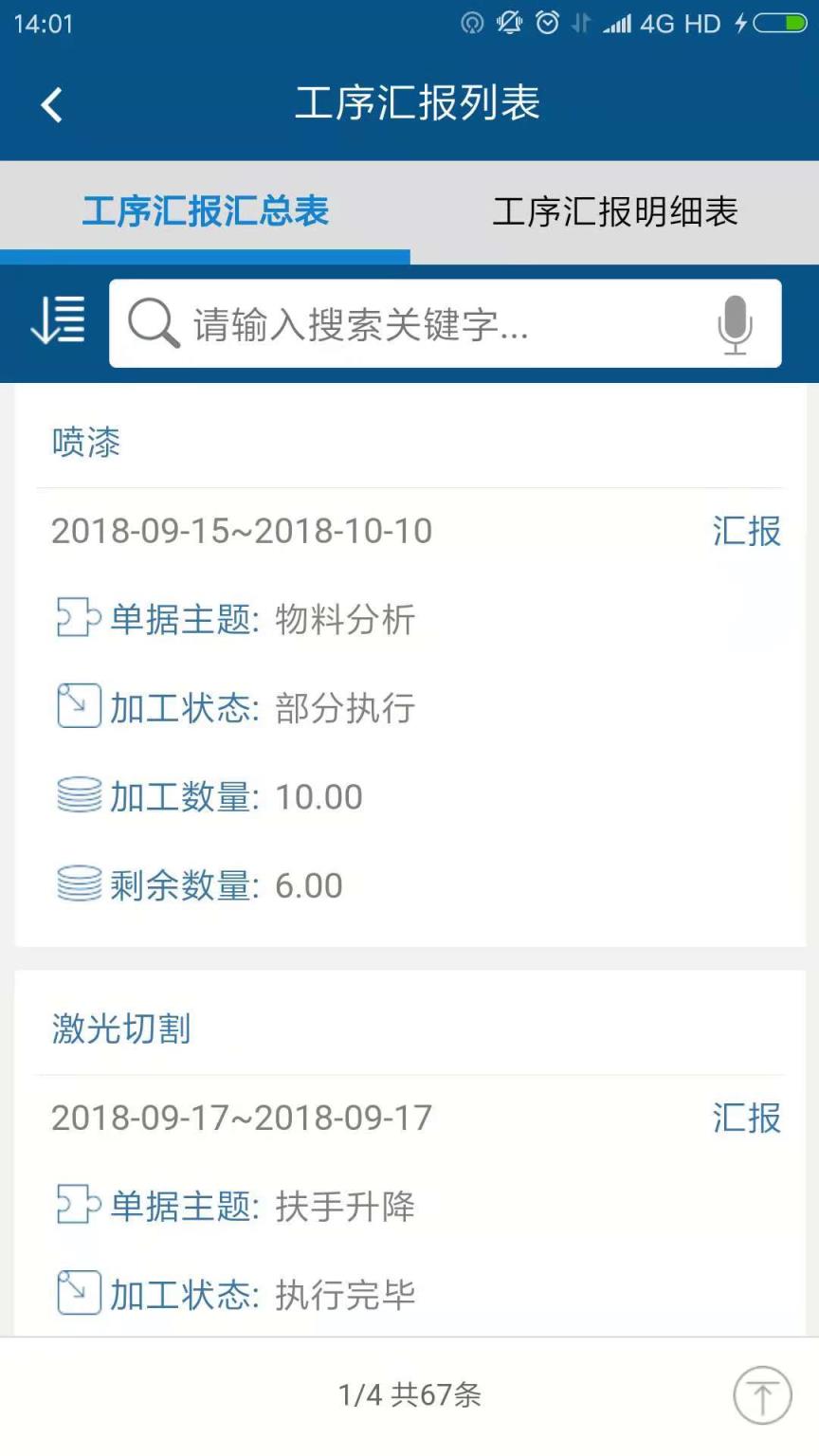Tap the 1/4 共67条 pagination label

click(409, 1395)
